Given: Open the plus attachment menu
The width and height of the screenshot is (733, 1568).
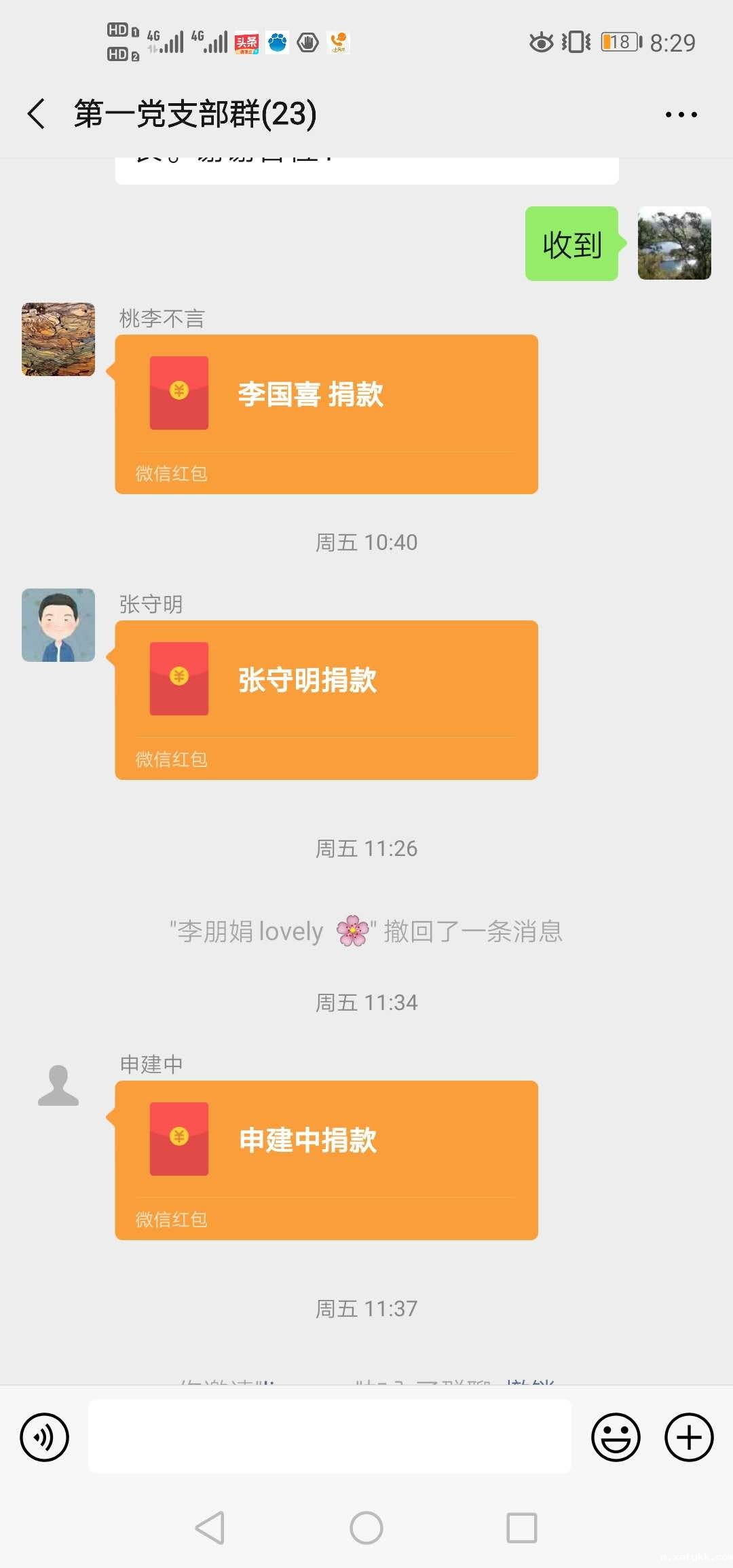Looking at the screenshot, I should (x=688, y=1437).
